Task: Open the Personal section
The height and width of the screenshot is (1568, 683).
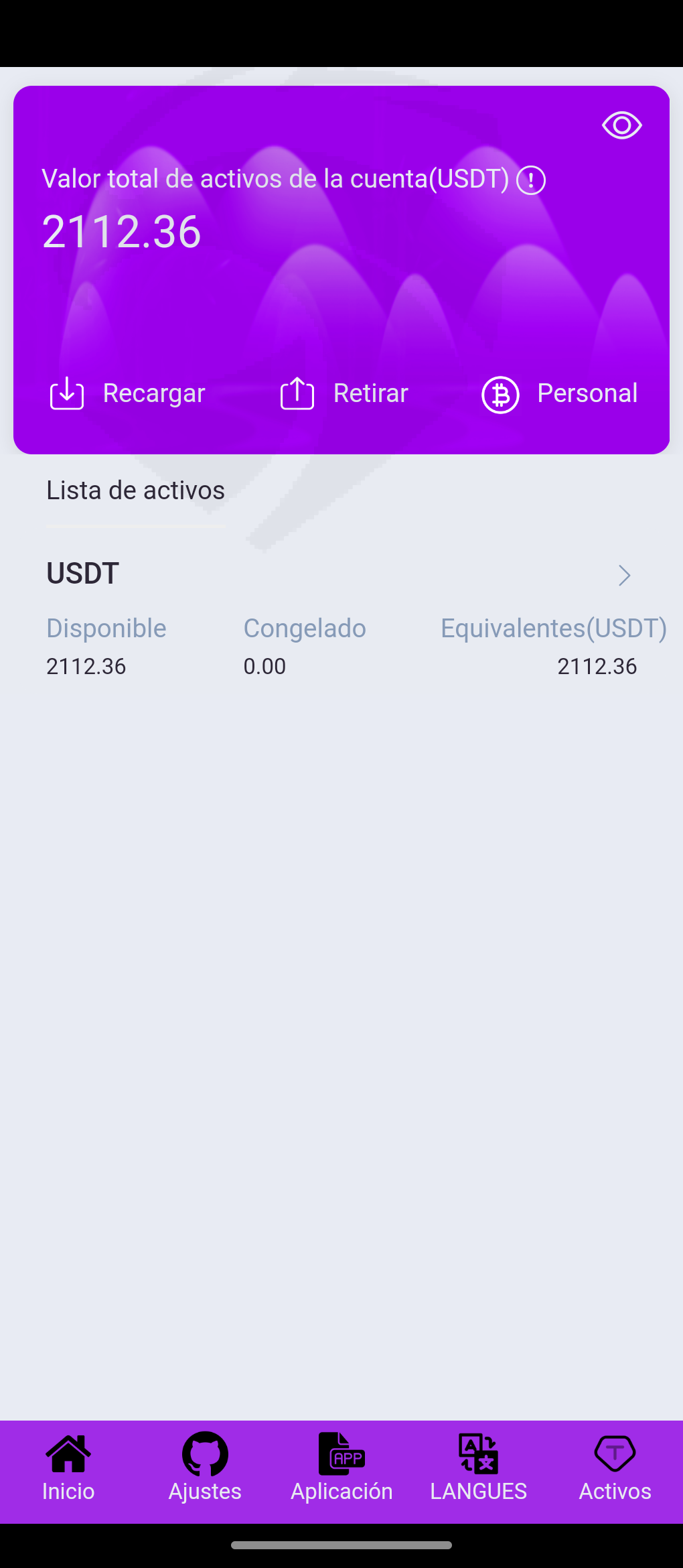Action: [x=559, y=394]
